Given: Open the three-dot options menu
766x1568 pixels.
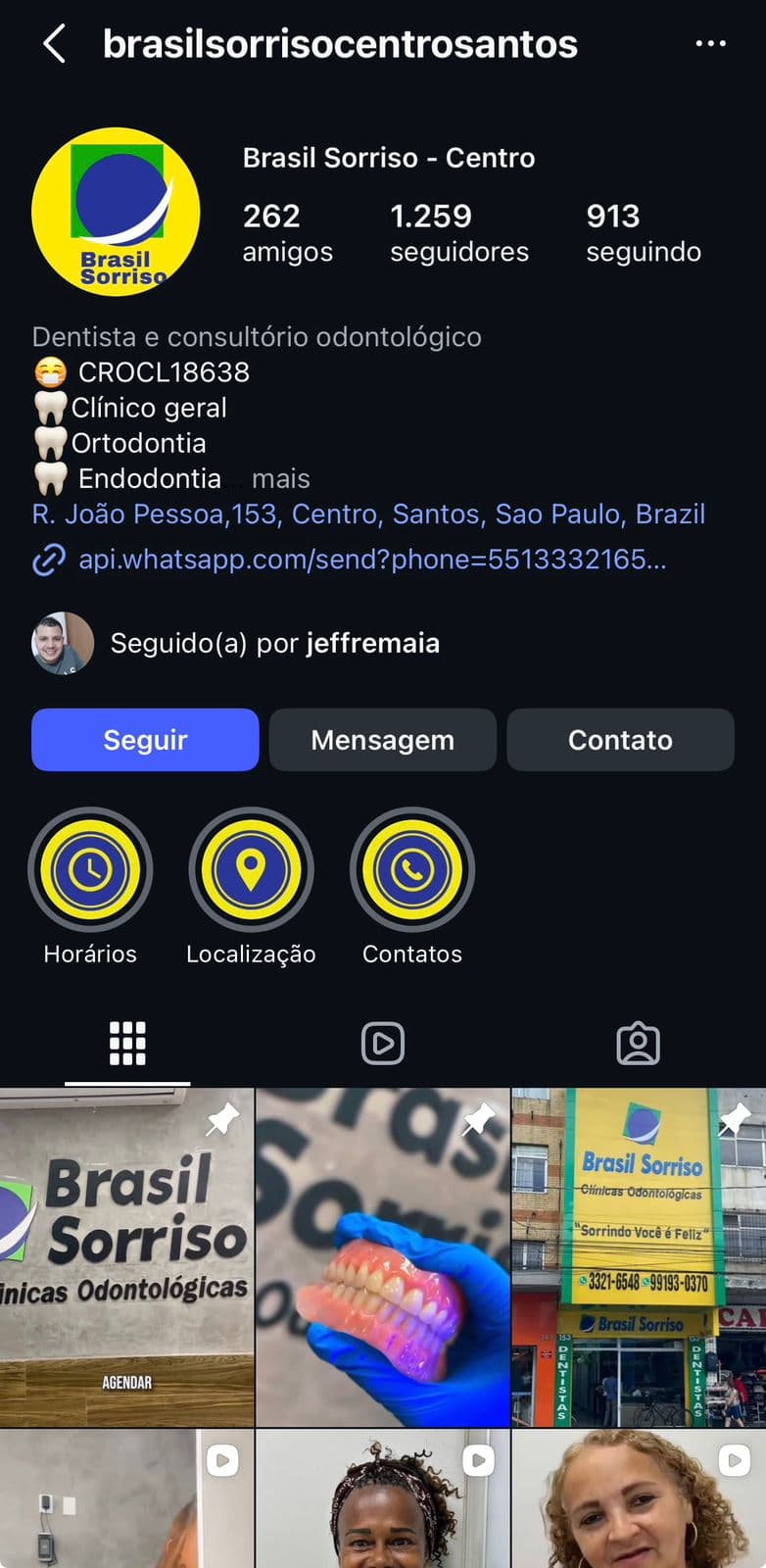Looking at the screenshot, I should pos(709,43).
